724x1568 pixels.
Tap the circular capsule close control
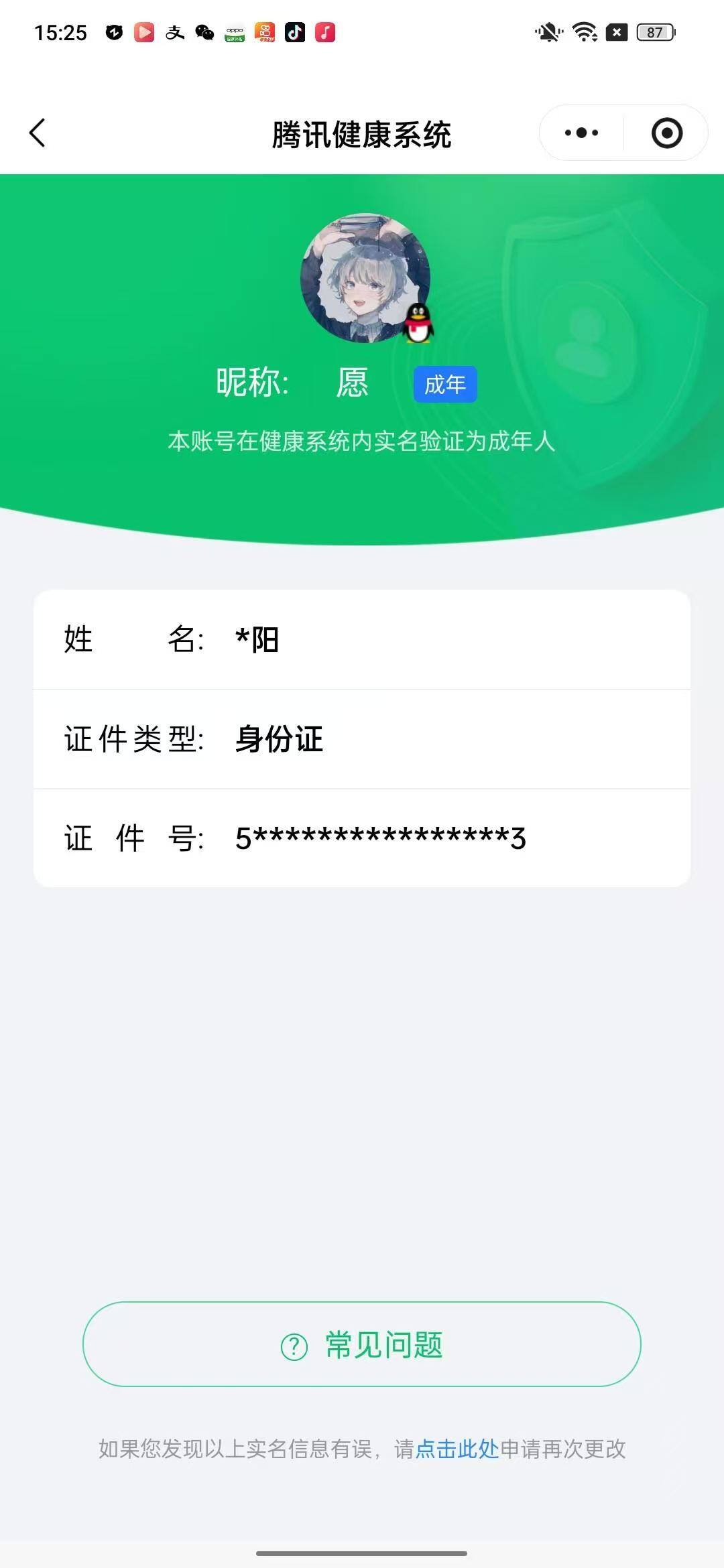coord(668,133)
